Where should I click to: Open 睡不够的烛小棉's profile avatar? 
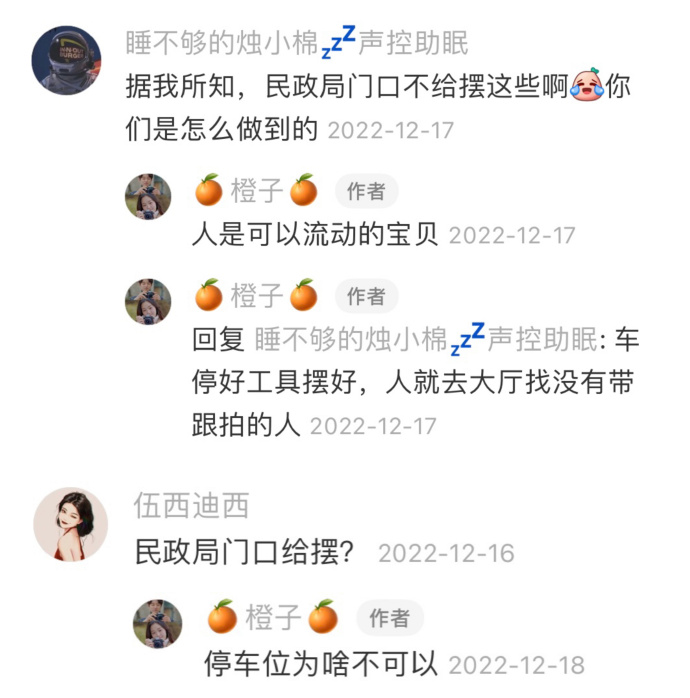67,60
